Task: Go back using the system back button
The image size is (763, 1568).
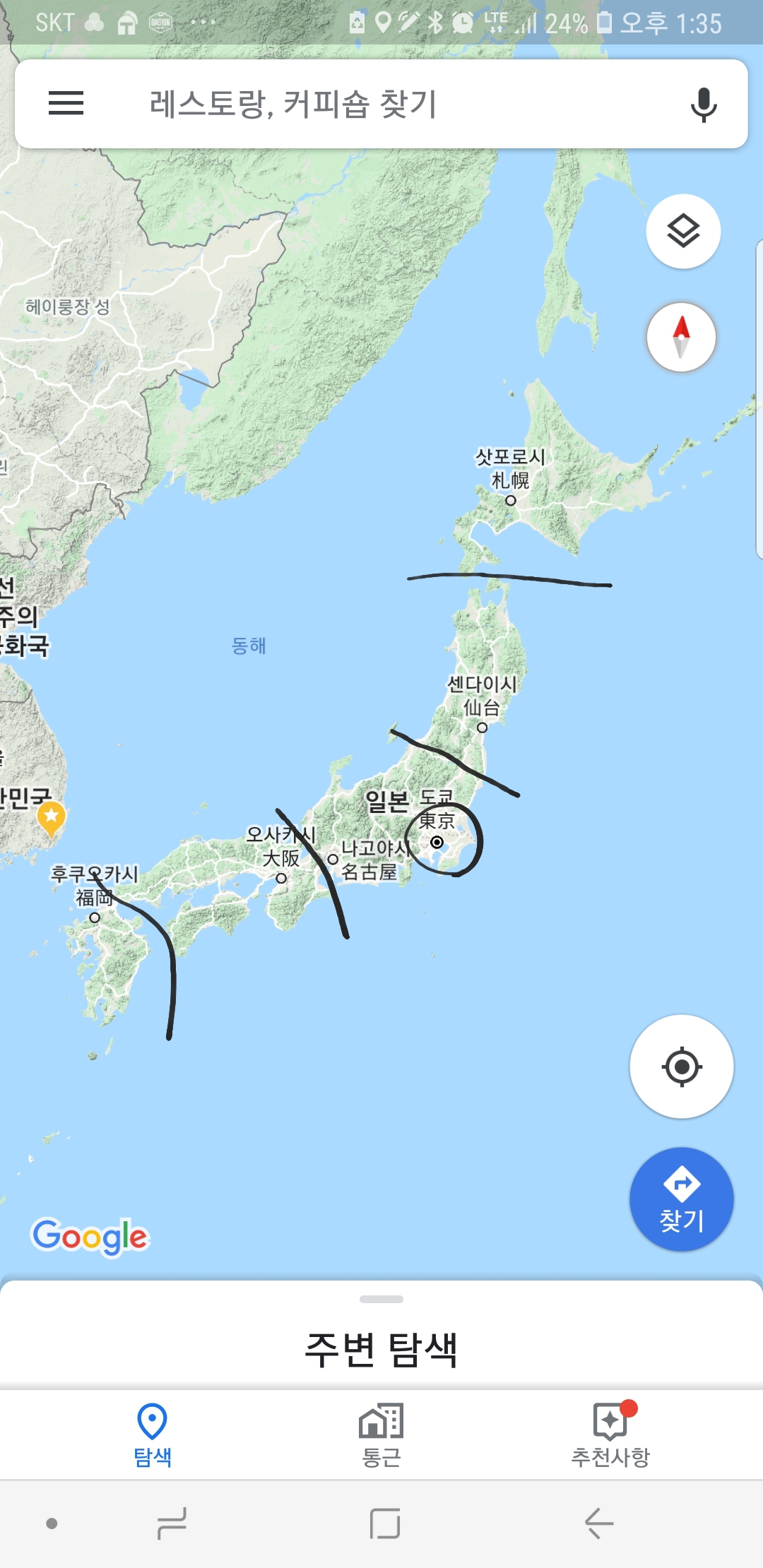Action: coord(599,1523)
